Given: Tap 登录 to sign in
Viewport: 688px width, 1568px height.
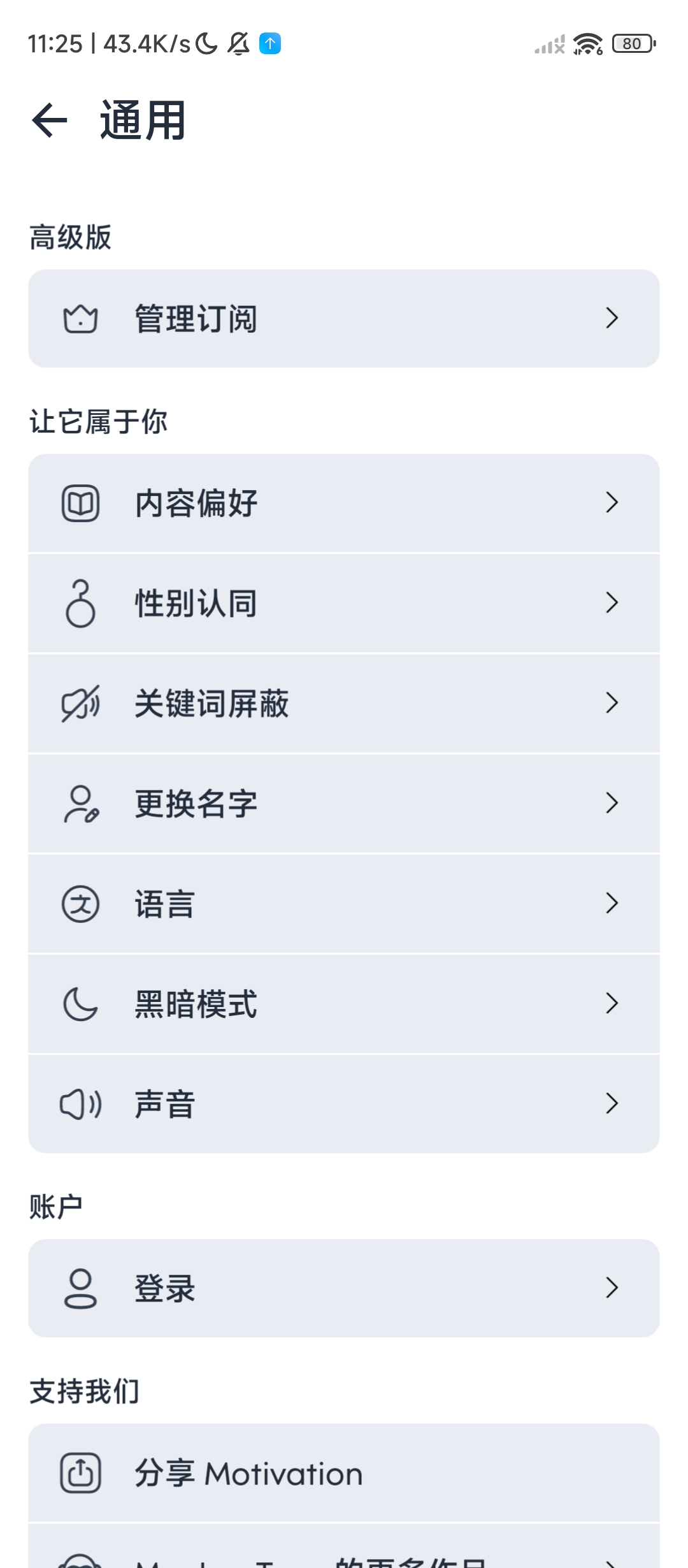Looking at the screenshot, I should coord(344,1288).
